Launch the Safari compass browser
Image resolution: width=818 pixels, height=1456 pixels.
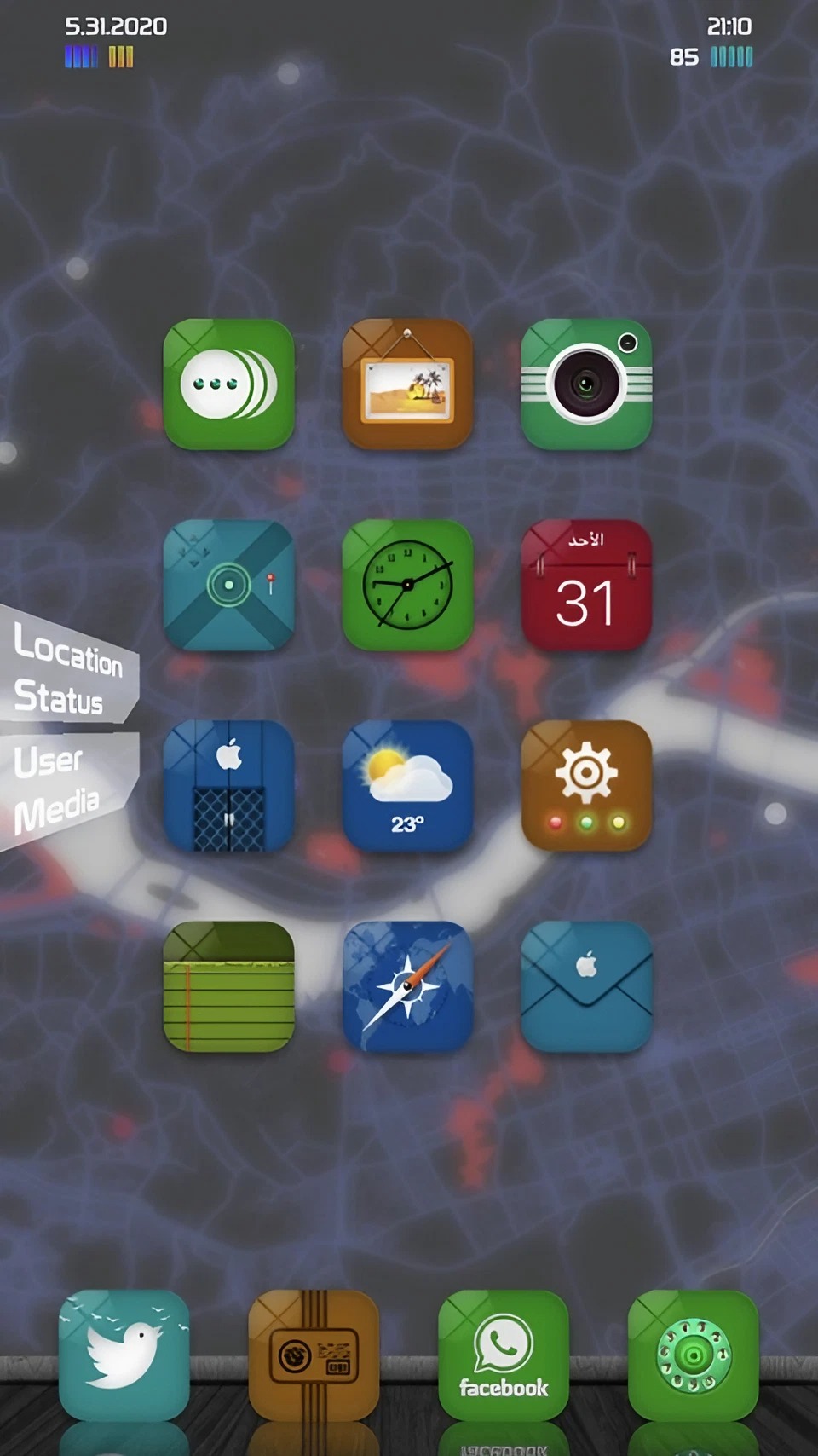click(x=407, y=986)
